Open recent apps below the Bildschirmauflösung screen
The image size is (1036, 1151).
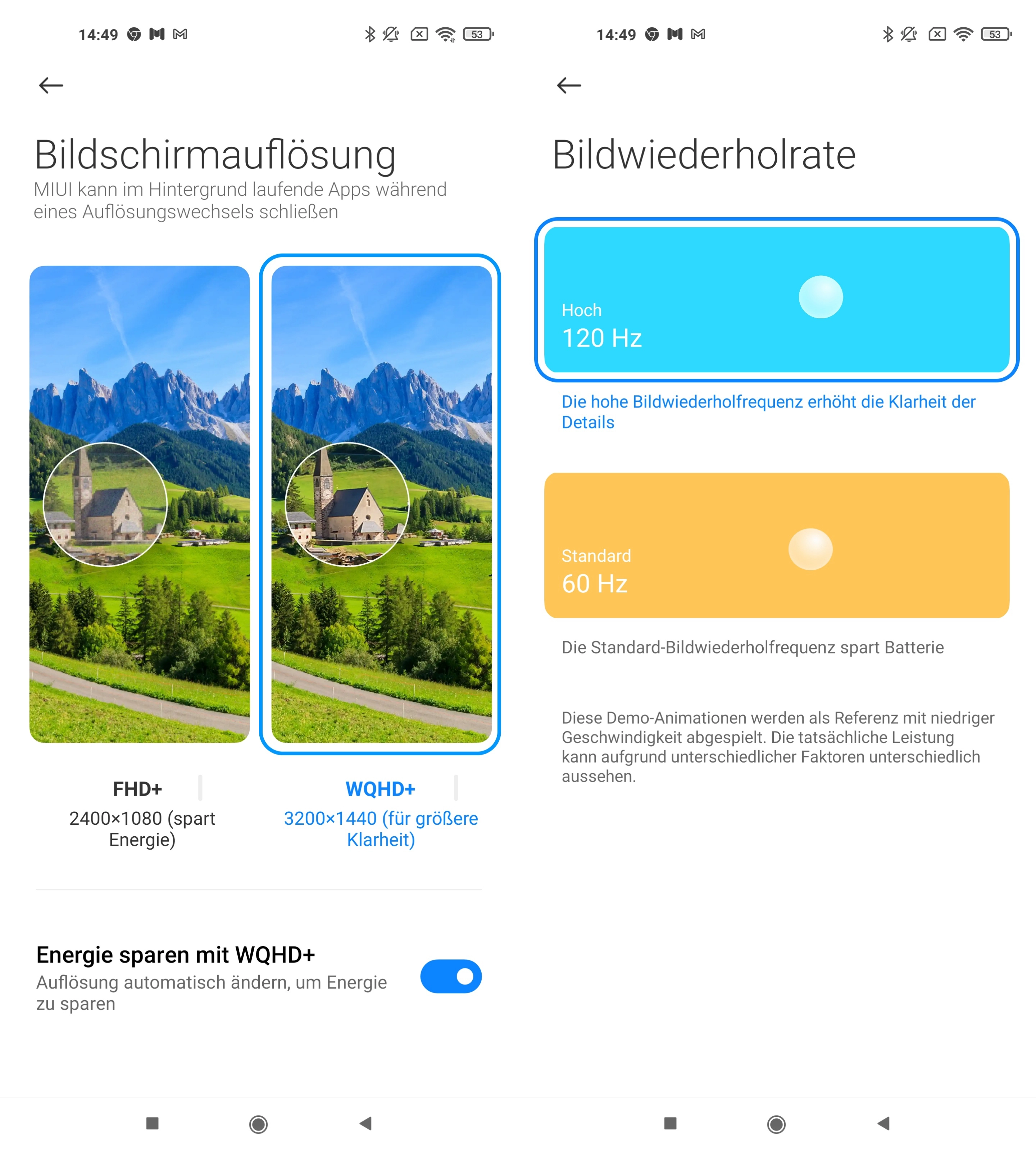[152, 1123]
